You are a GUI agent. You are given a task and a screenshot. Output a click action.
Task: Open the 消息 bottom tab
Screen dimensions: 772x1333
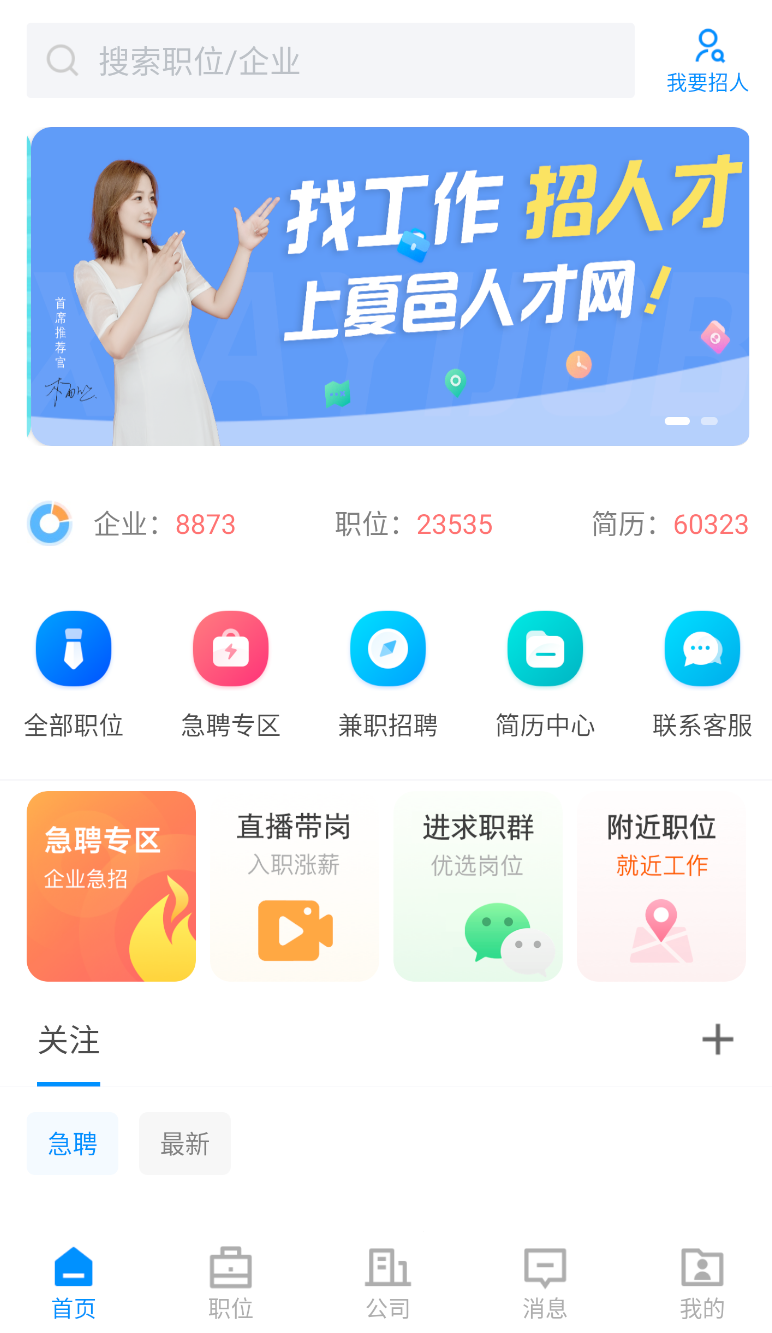(545, 1283)
